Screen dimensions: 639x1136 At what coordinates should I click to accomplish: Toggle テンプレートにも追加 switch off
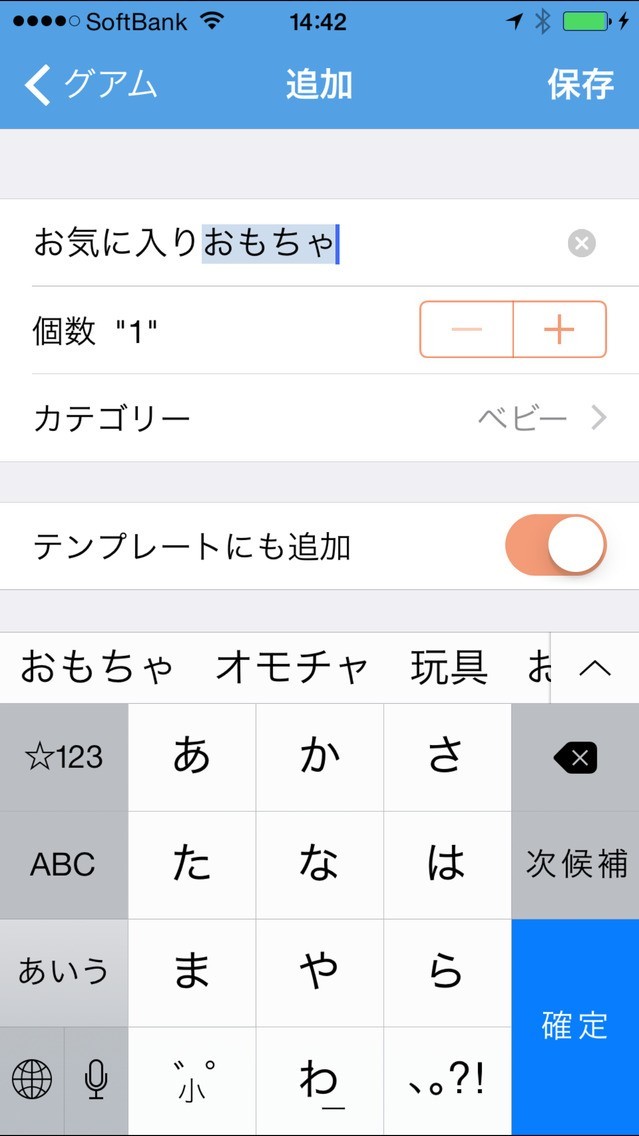point(556,546)
